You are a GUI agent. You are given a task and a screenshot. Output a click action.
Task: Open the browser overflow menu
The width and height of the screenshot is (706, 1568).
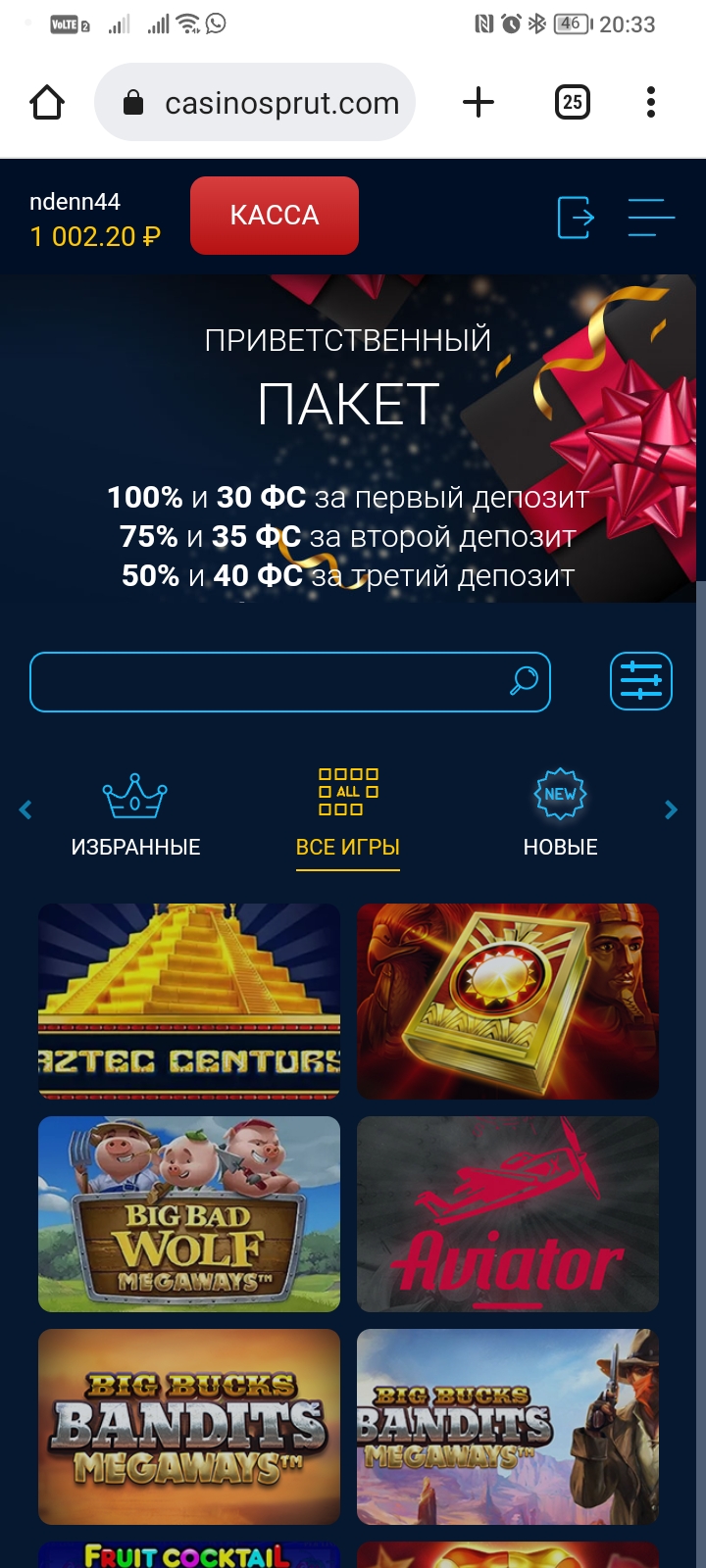(x=650, y=102)
